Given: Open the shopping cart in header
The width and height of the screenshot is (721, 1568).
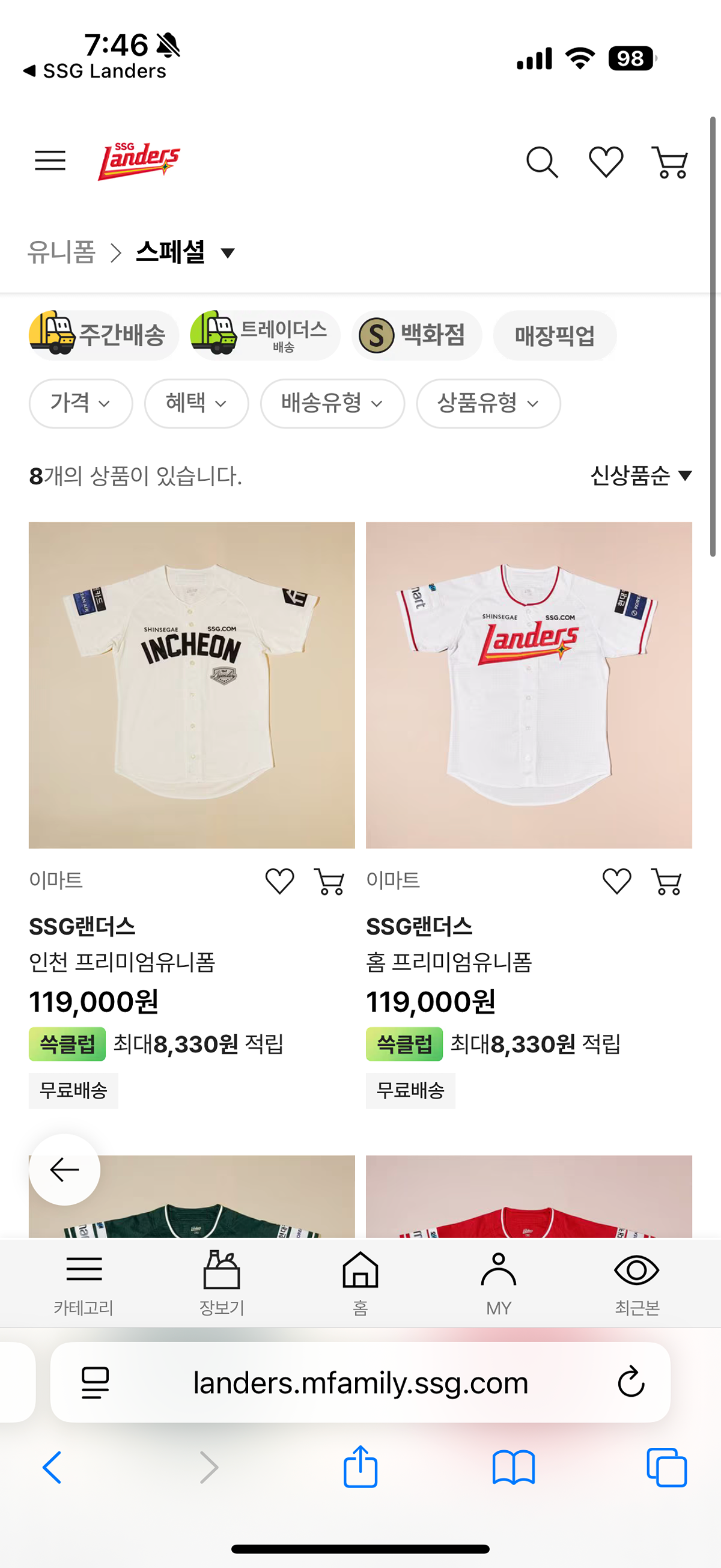Looking at the screenshot, I should (x=669, y=162).
